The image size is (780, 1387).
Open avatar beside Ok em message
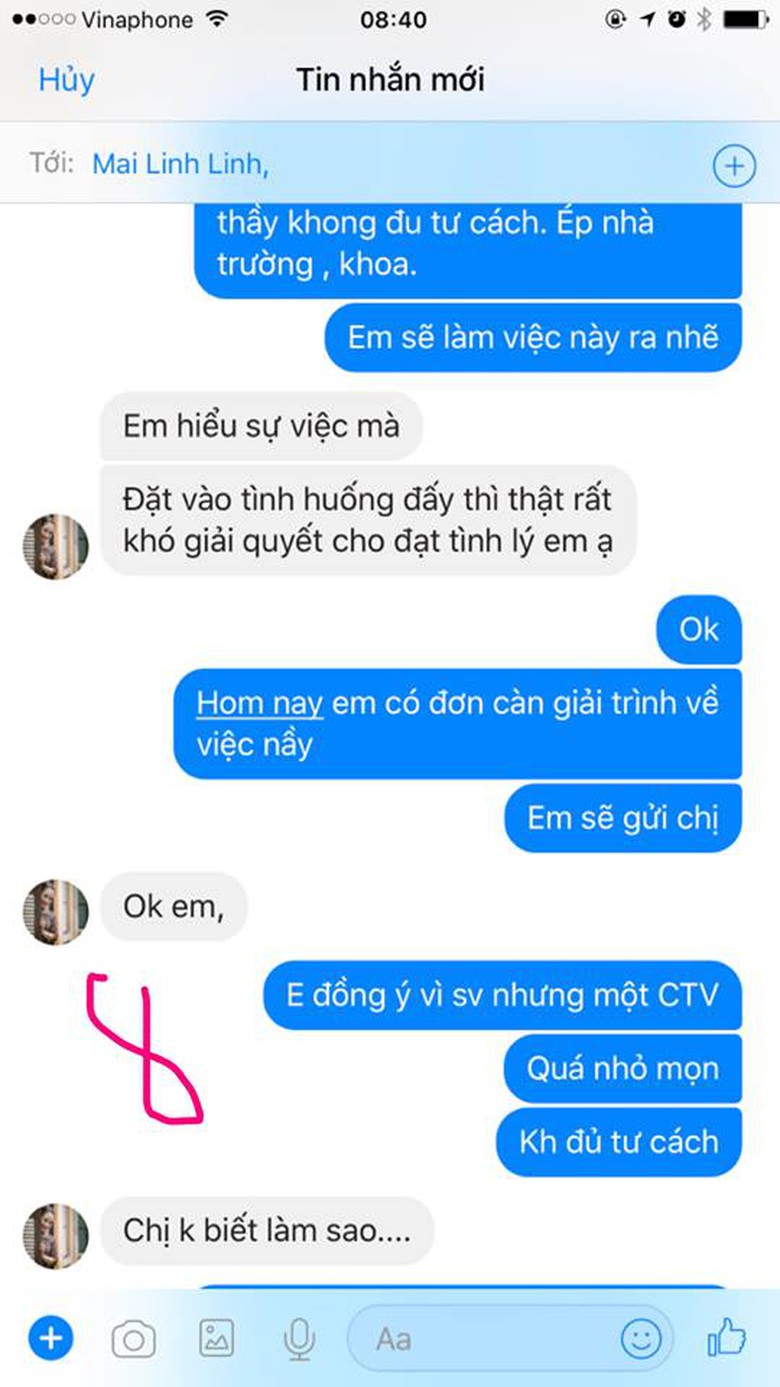56,911
